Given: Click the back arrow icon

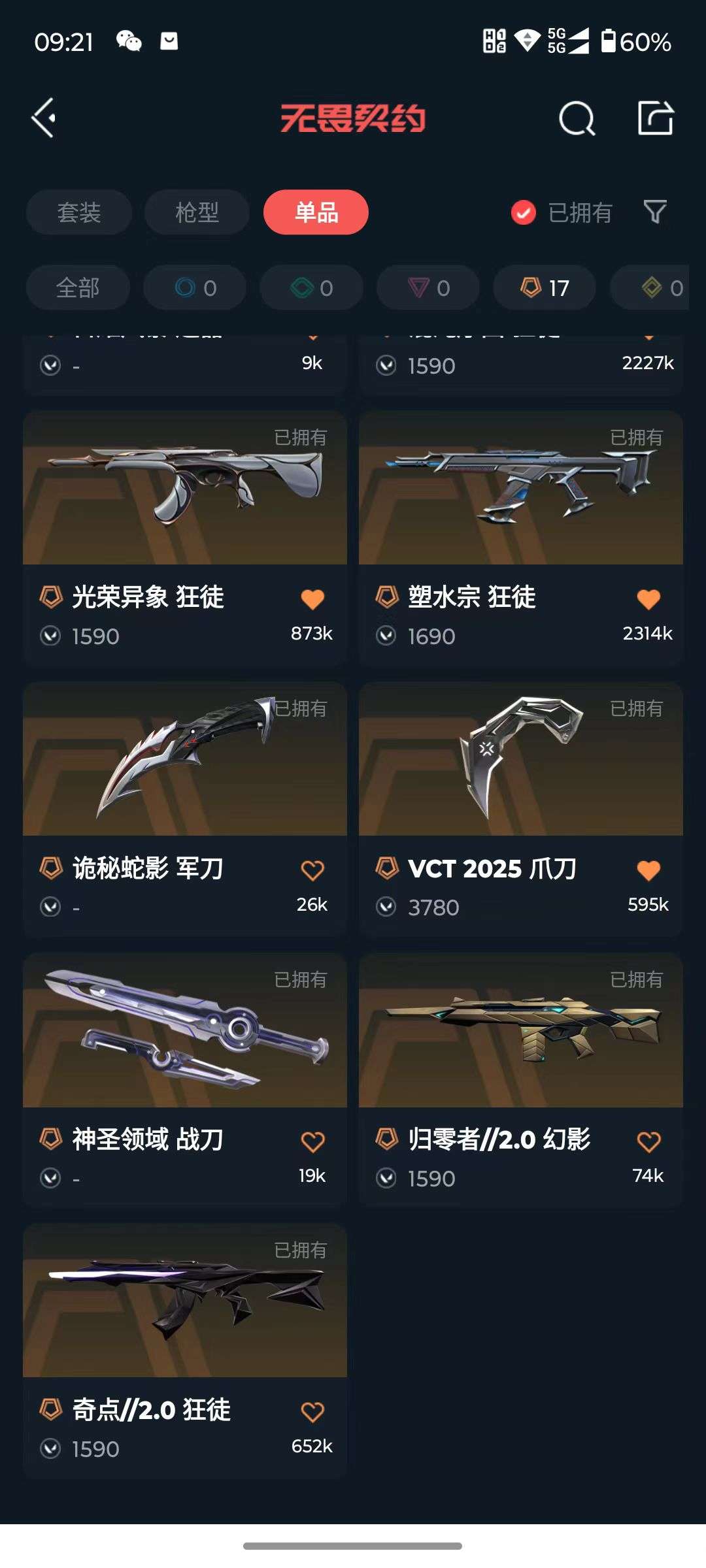Looking at the screenshot, I should click(x=42, y=118).
